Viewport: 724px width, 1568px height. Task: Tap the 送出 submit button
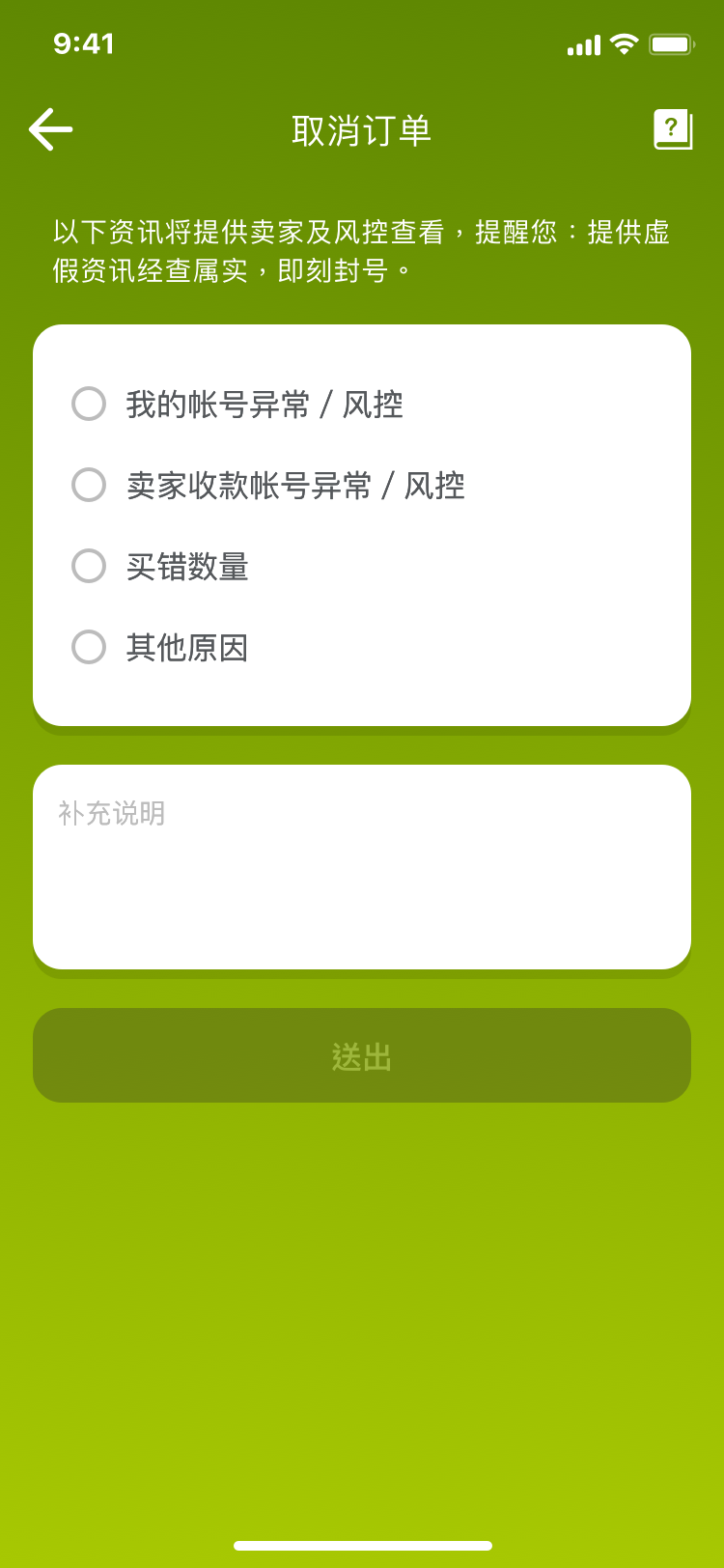pyautogui.click(x=362, y=1055)
